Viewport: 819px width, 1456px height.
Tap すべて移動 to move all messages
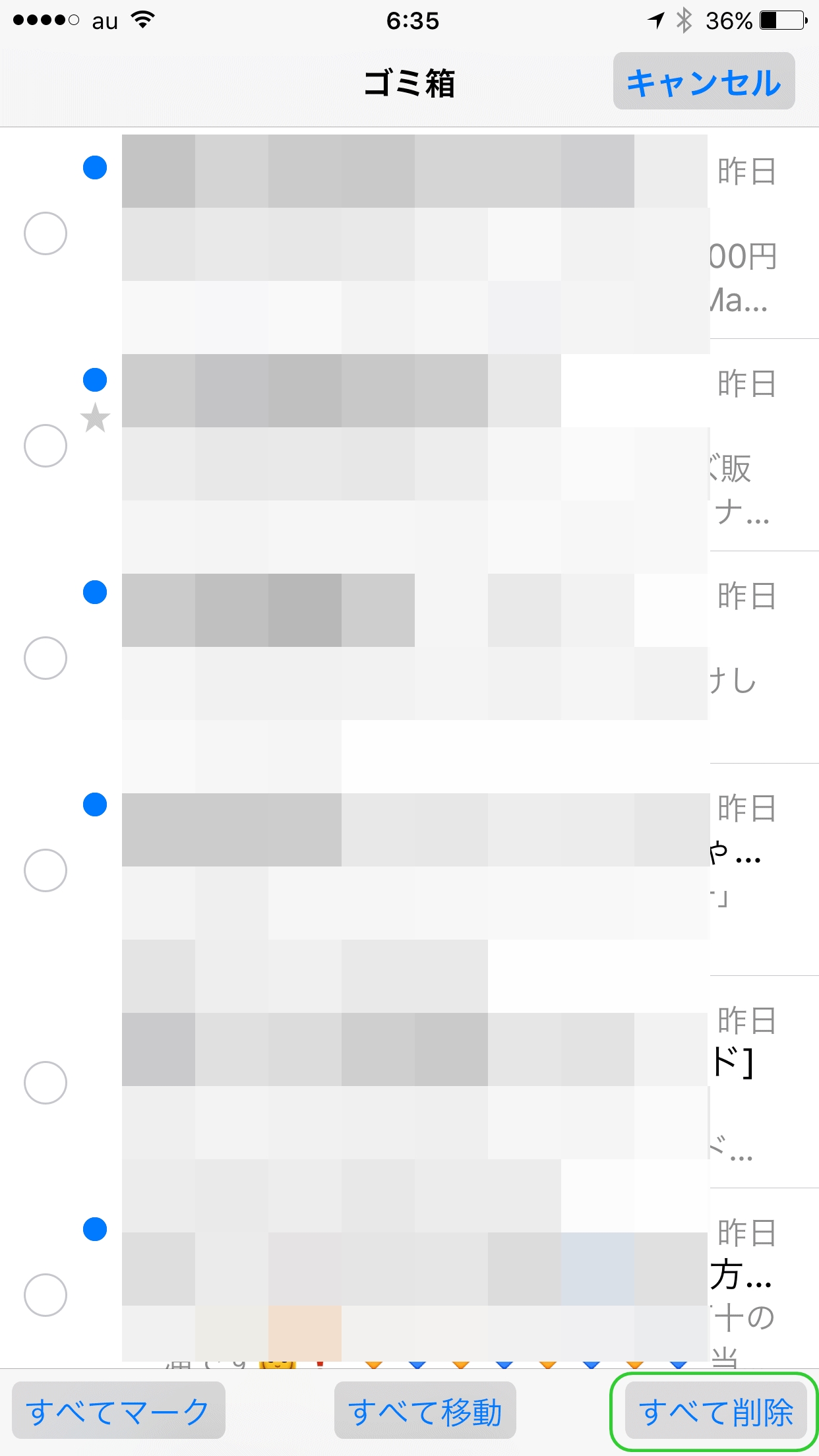[x=425, y=1410]
